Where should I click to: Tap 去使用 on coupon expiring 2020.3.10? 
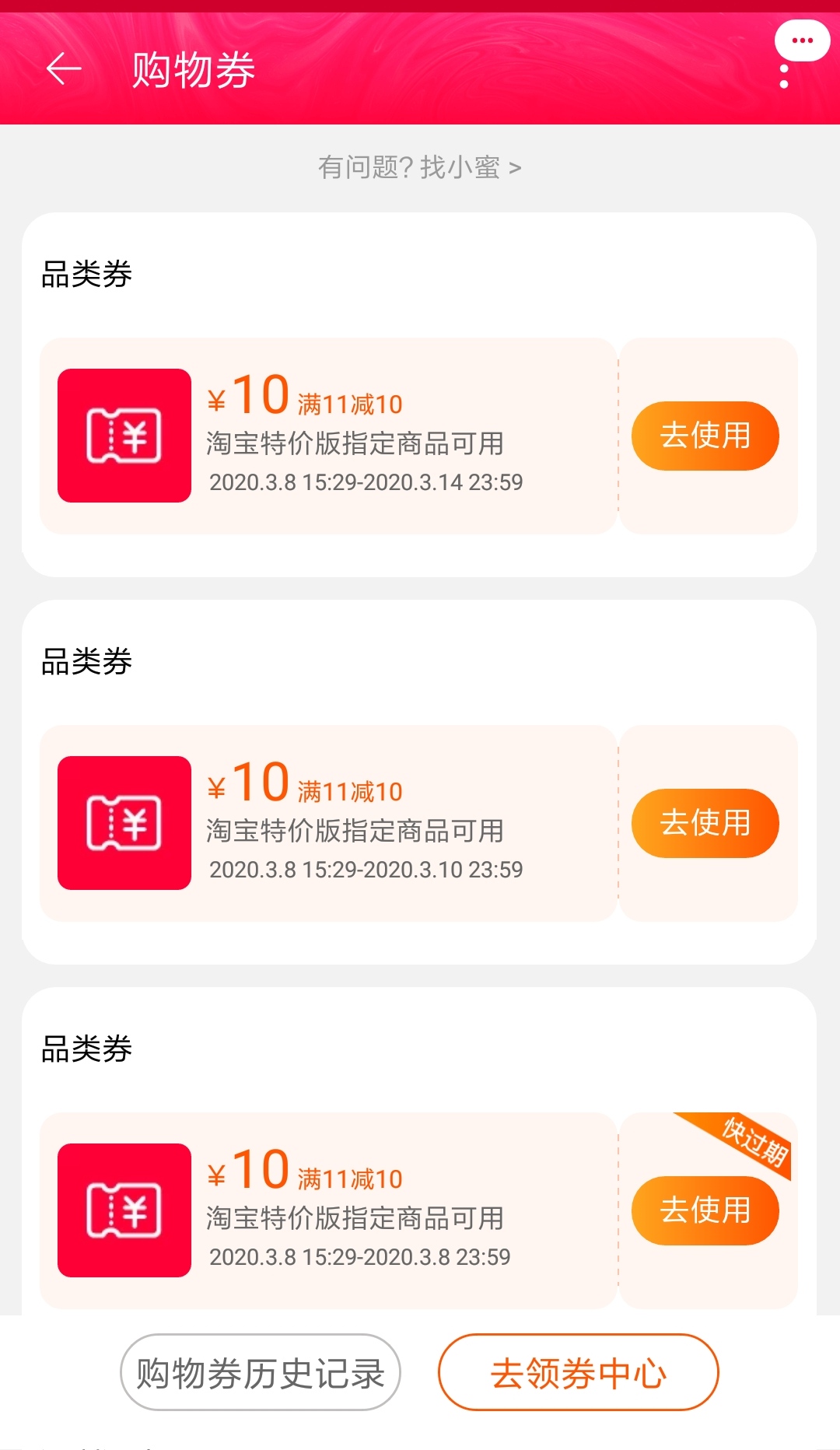705,823
